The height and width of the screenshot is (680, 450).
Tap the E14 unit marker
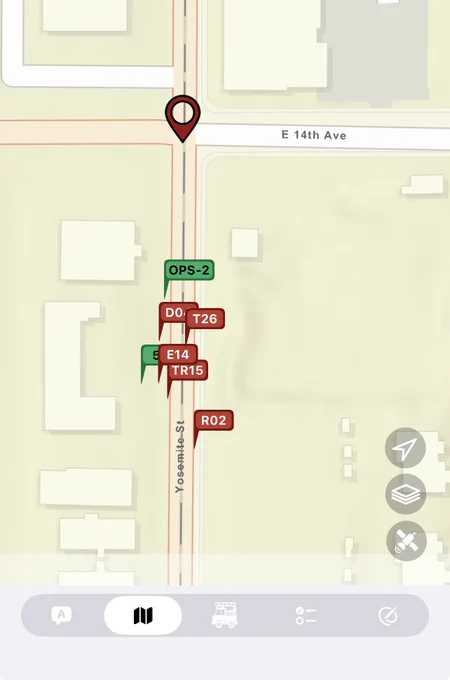(178, 355)
